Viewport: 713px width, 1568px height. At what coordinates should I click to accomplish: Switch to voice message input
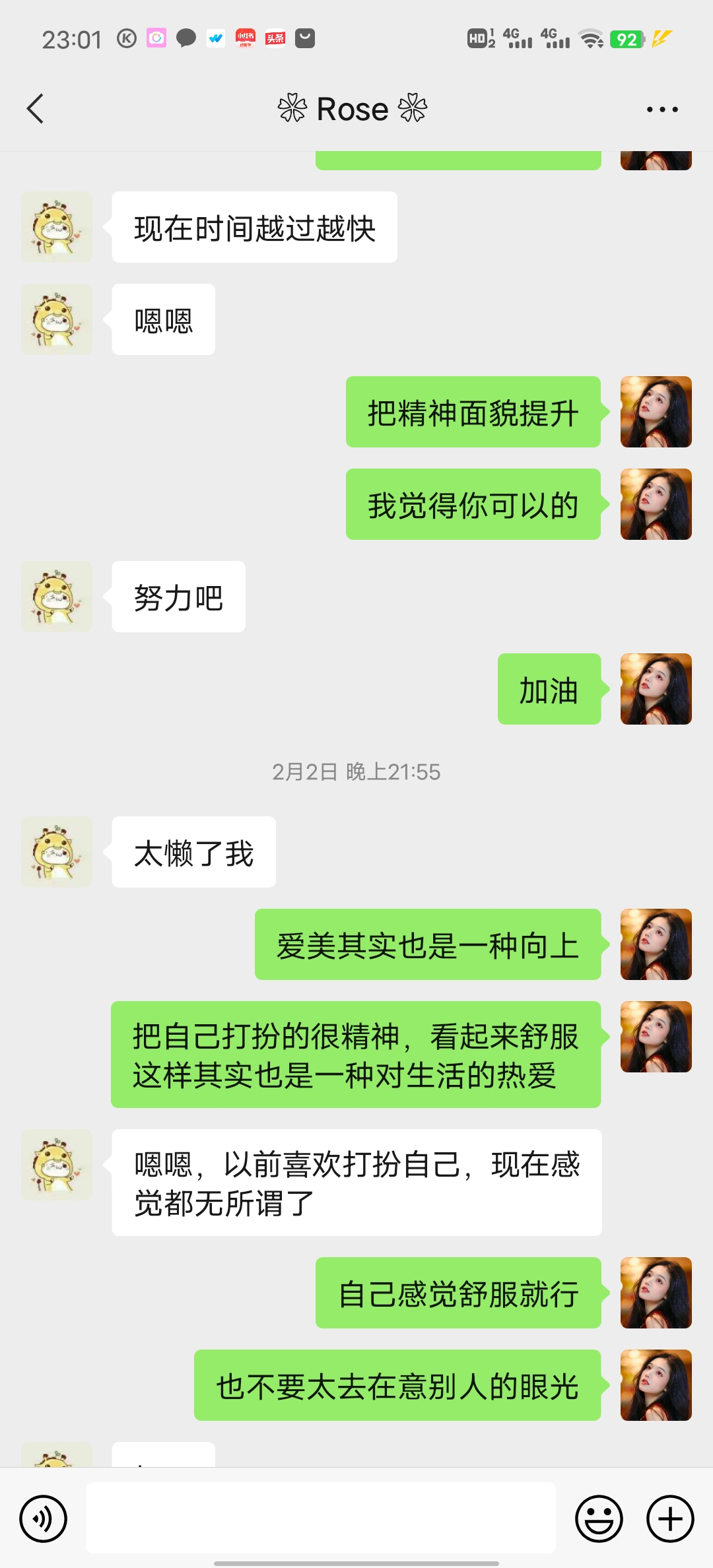point(42,1519)
